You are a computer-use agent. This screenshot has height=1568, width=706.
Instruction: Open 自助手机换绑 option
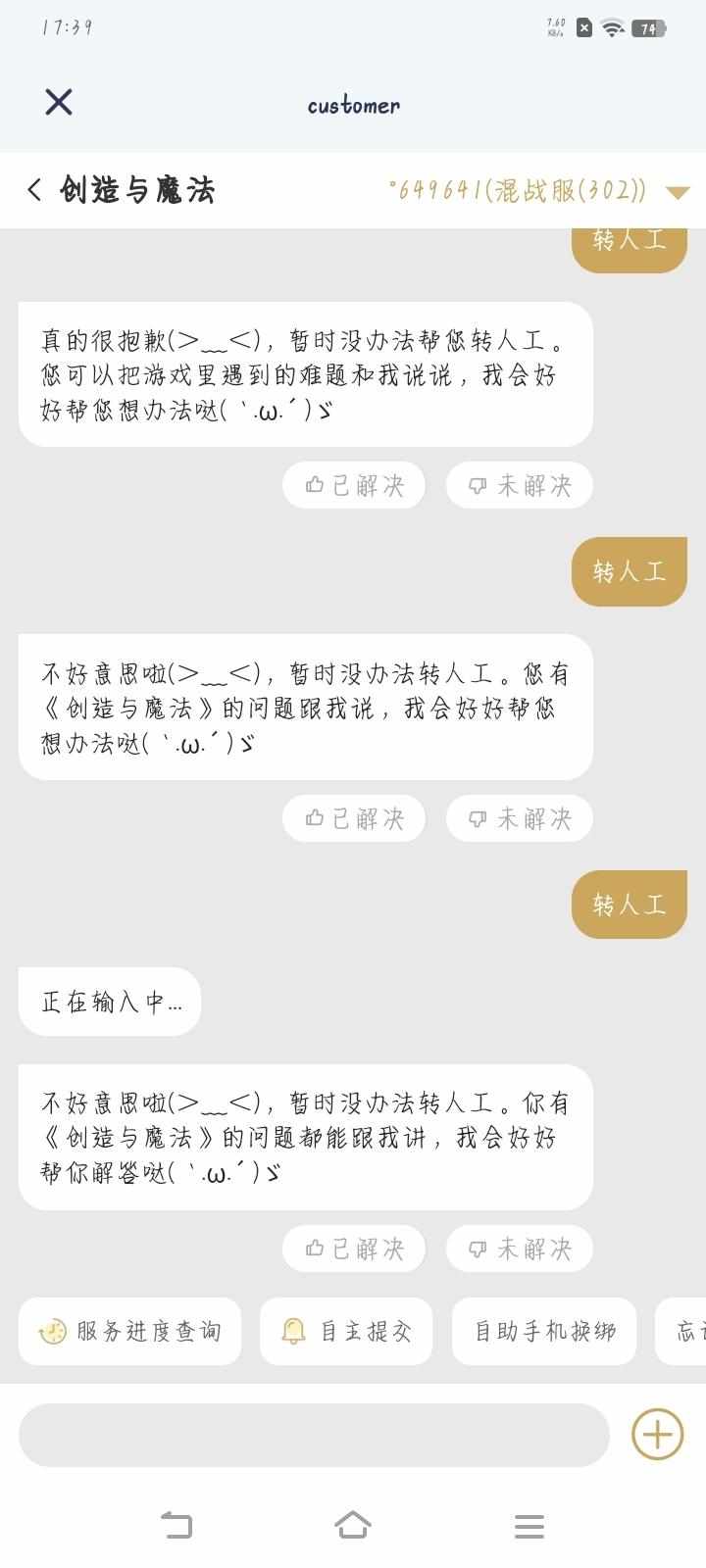(x=544, y=1331)
